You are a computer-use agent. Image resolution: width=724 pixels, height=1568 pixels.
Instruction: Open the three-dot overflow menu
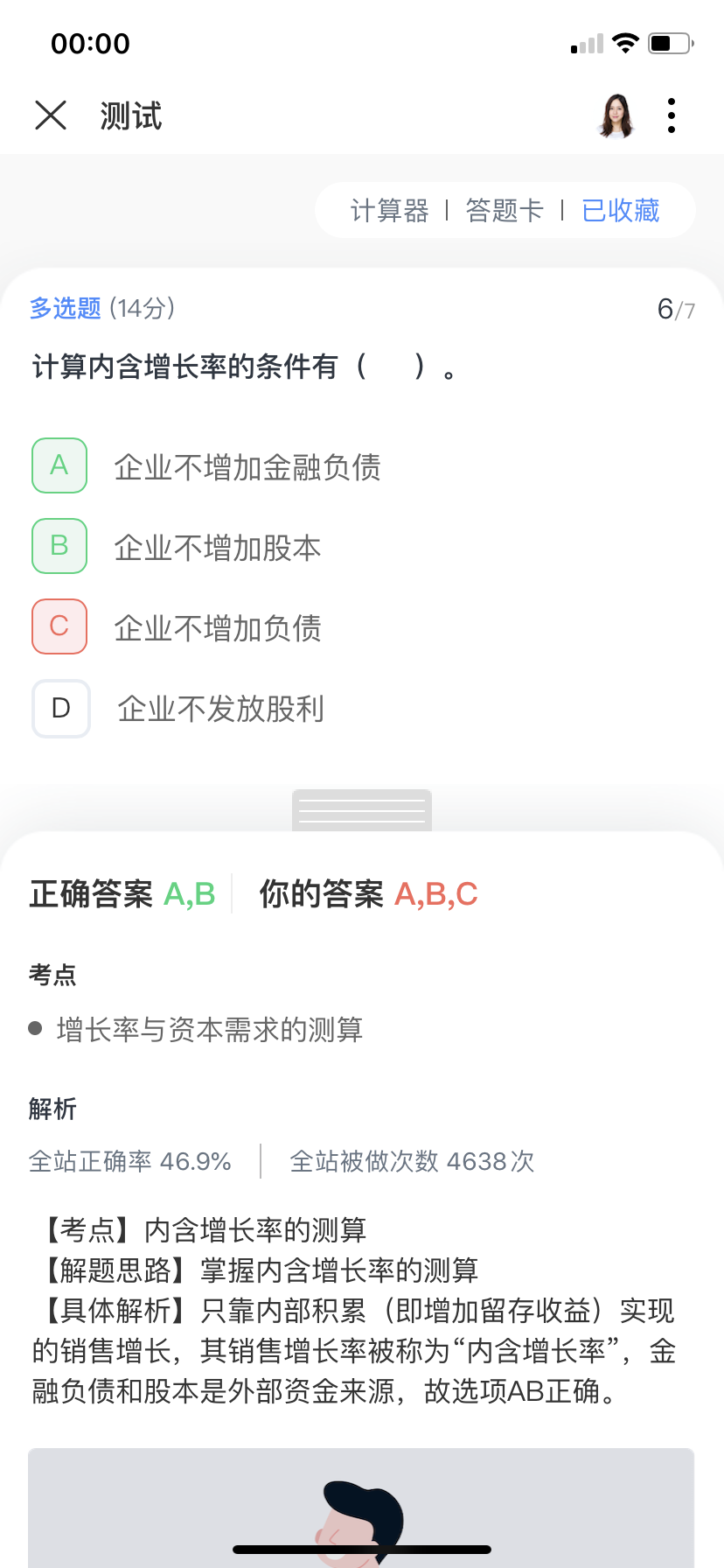click(672, 115)
